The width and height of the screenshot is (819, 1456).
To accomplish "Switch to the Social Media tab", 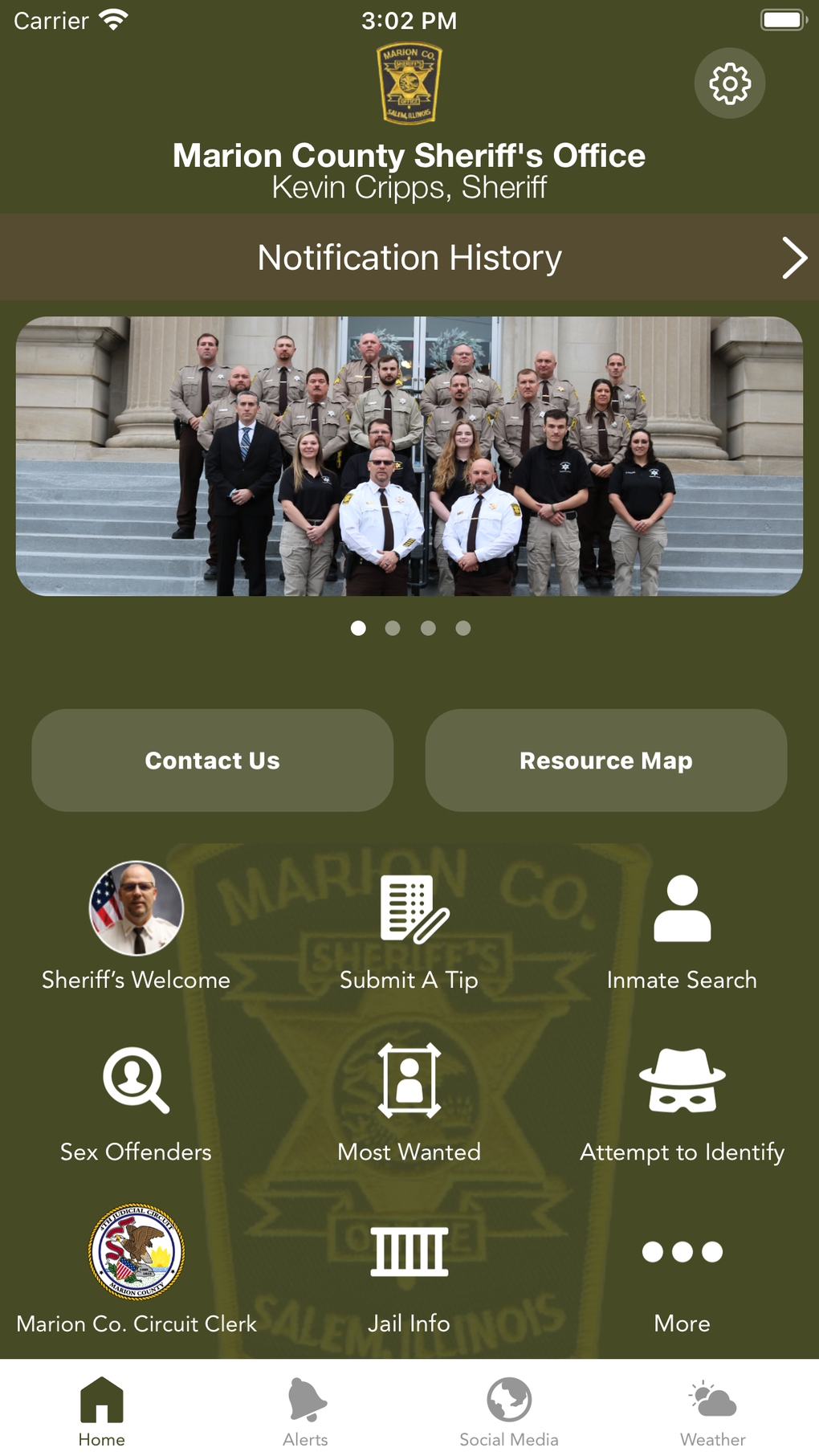I will (x=509, y=1410).
